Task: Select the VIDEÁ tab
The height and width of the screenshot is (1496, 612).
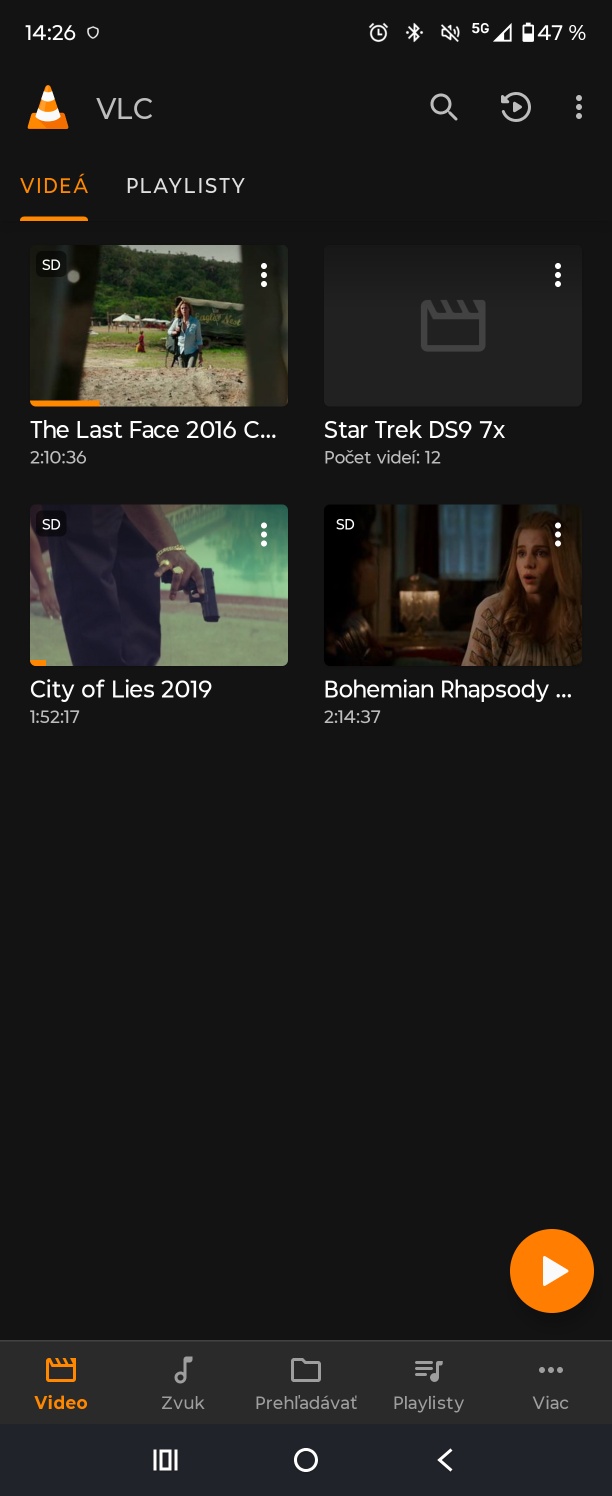Action: coord(54,186)
